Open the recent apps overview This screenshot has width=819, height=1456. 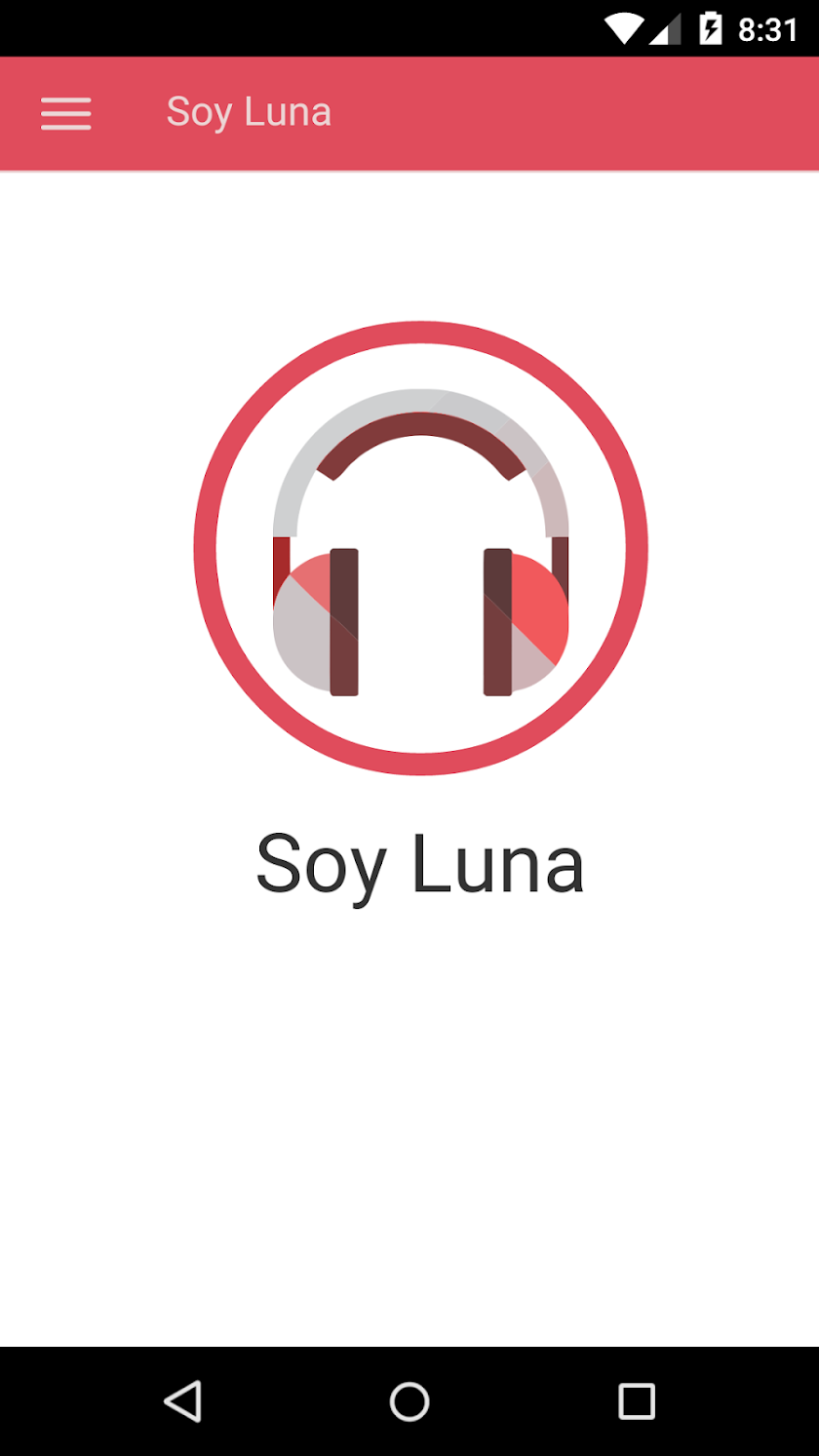tap(636, 1400)
